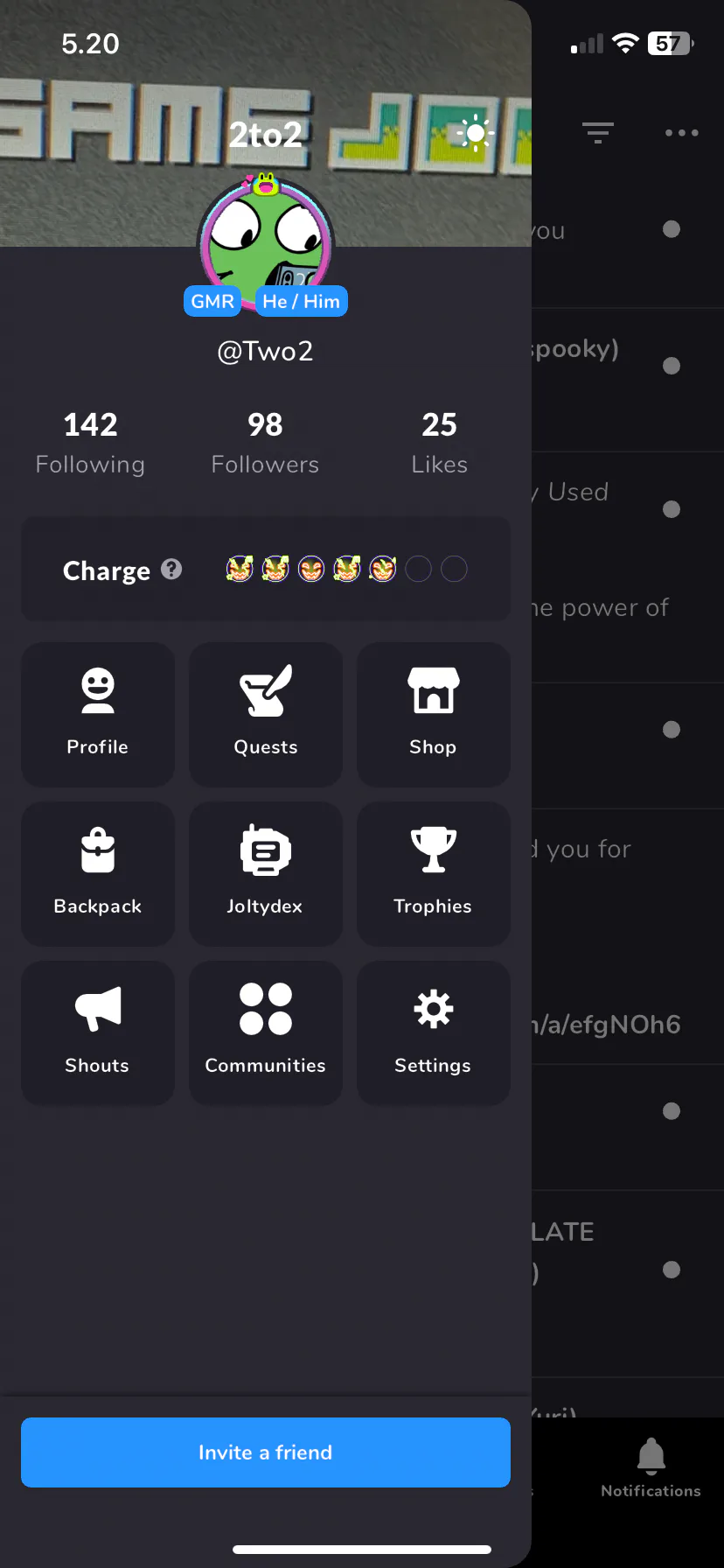Open Settings

[x=433, y=1032]
